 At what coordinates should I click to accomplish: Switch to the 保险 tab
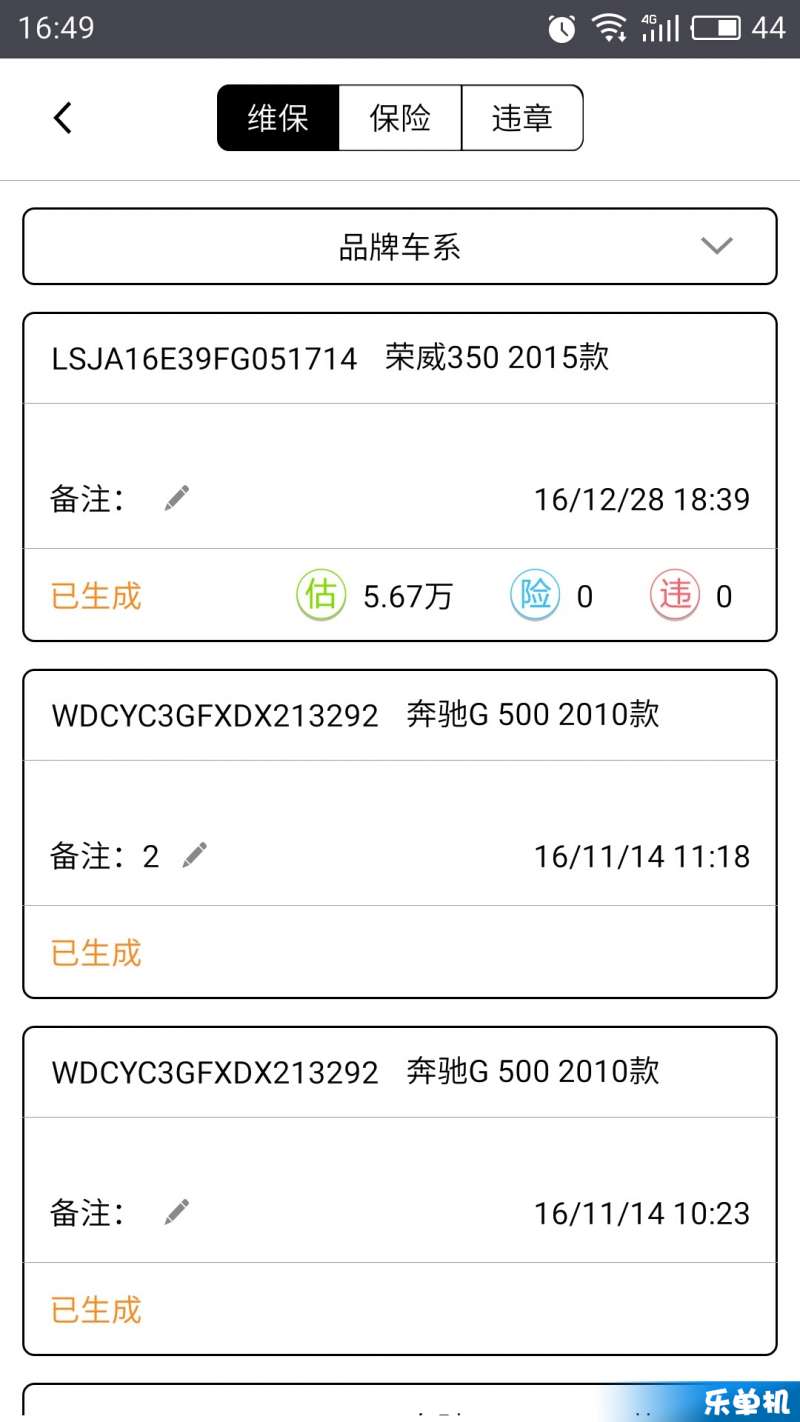(x=400, y=118)
